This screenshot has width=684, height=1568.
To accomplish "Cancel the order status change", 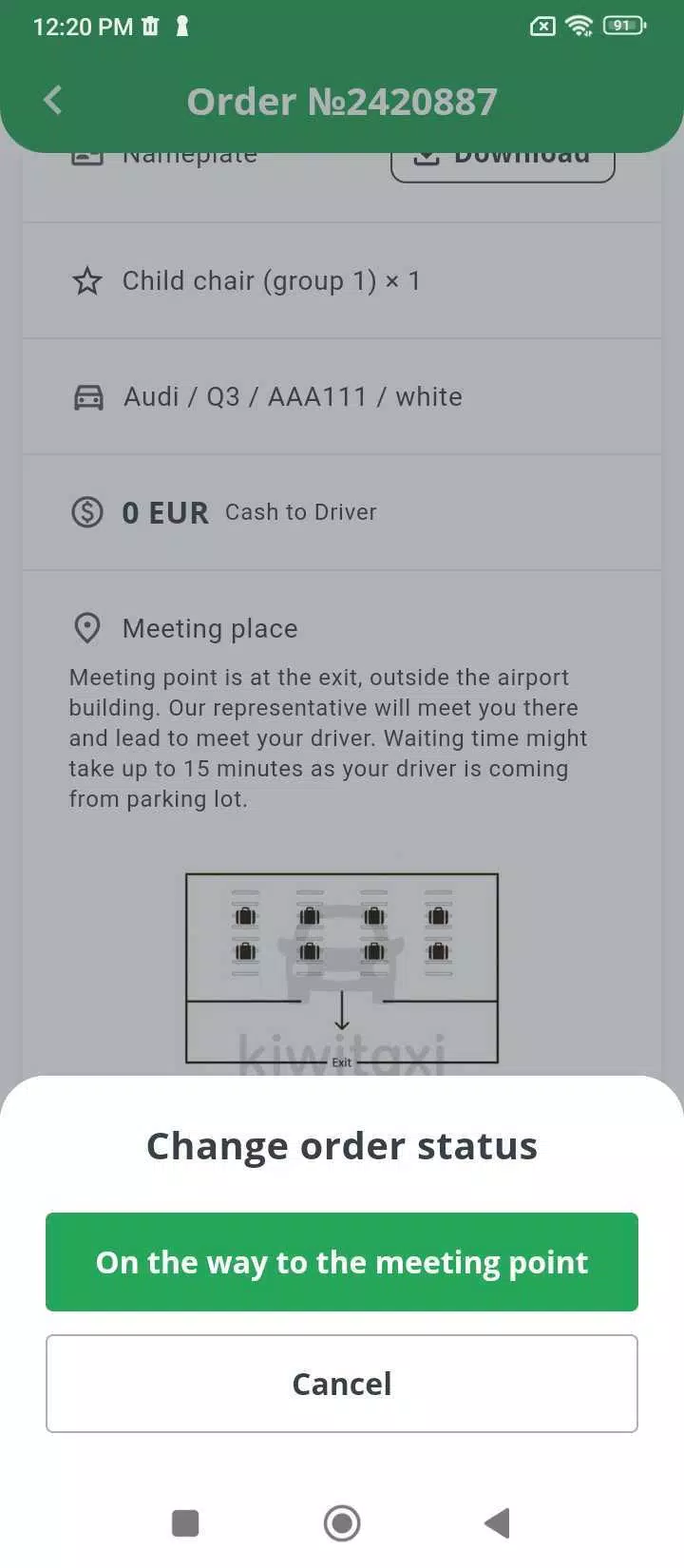I will (x=342, y=1384).
